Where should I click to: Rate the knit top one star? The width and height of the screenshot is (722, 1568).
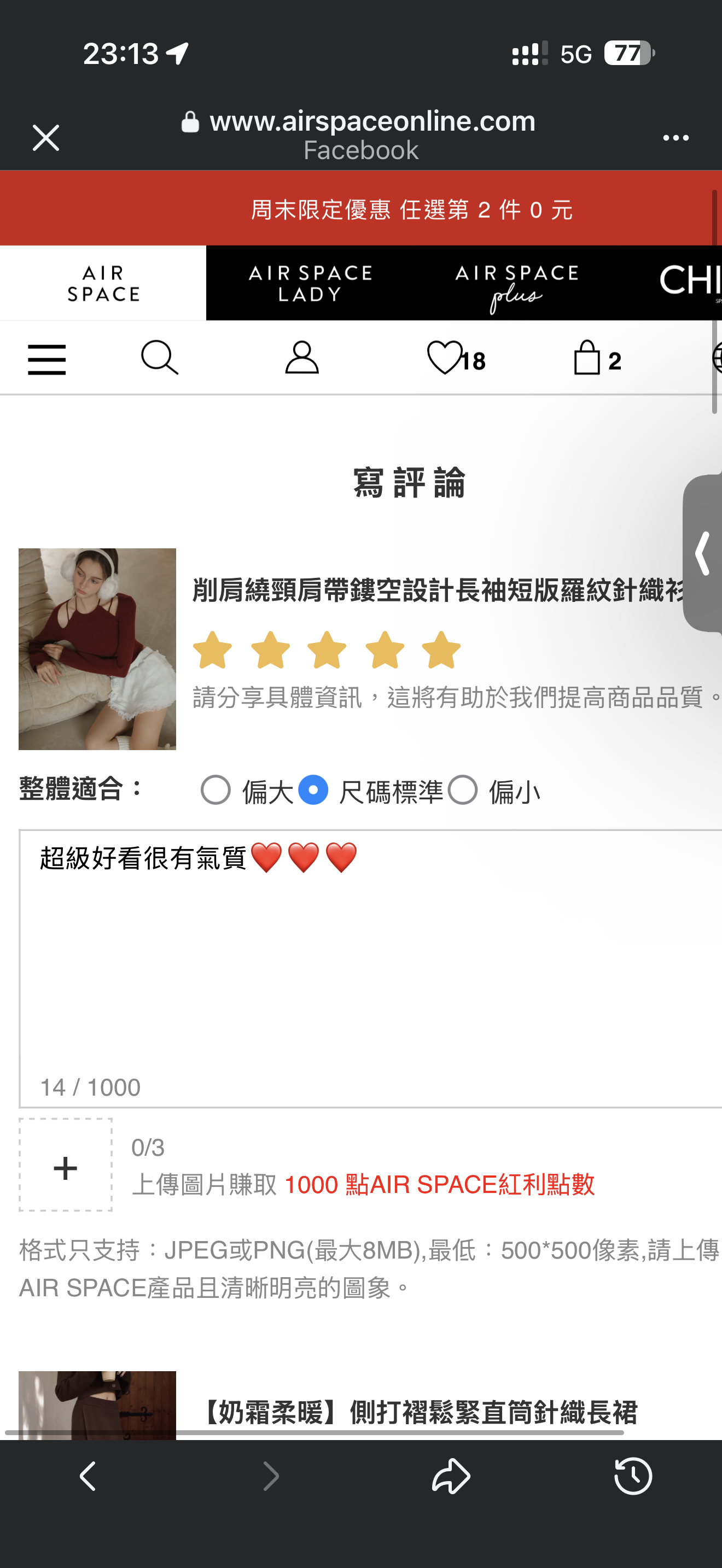pos(212,650)
